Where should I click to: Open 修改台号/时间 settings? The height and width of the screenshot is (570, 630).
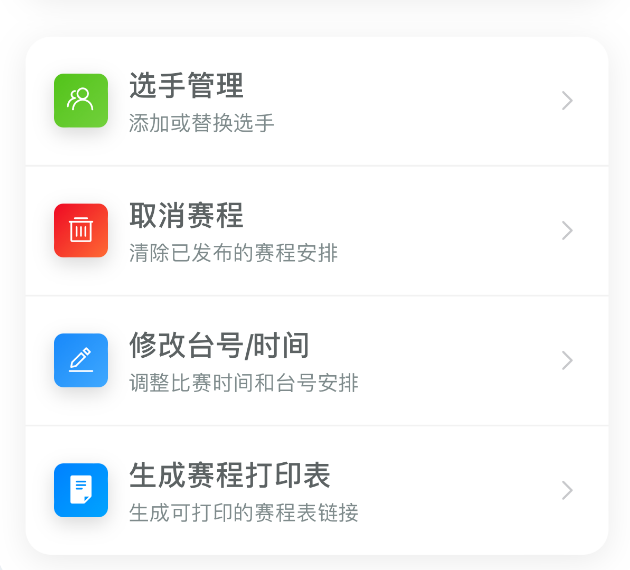315,361
